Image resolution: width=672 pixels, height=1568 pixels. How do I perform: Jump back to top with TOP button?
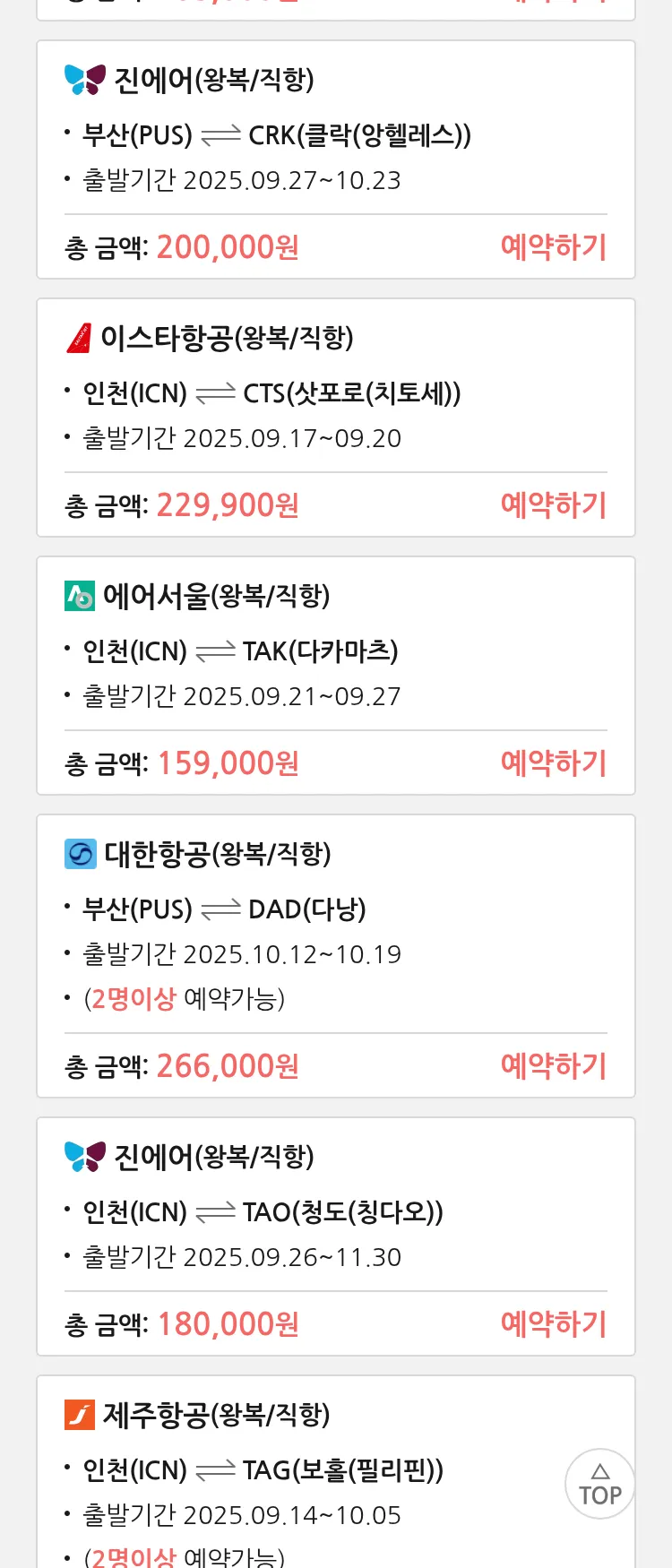pos(599,1484)
